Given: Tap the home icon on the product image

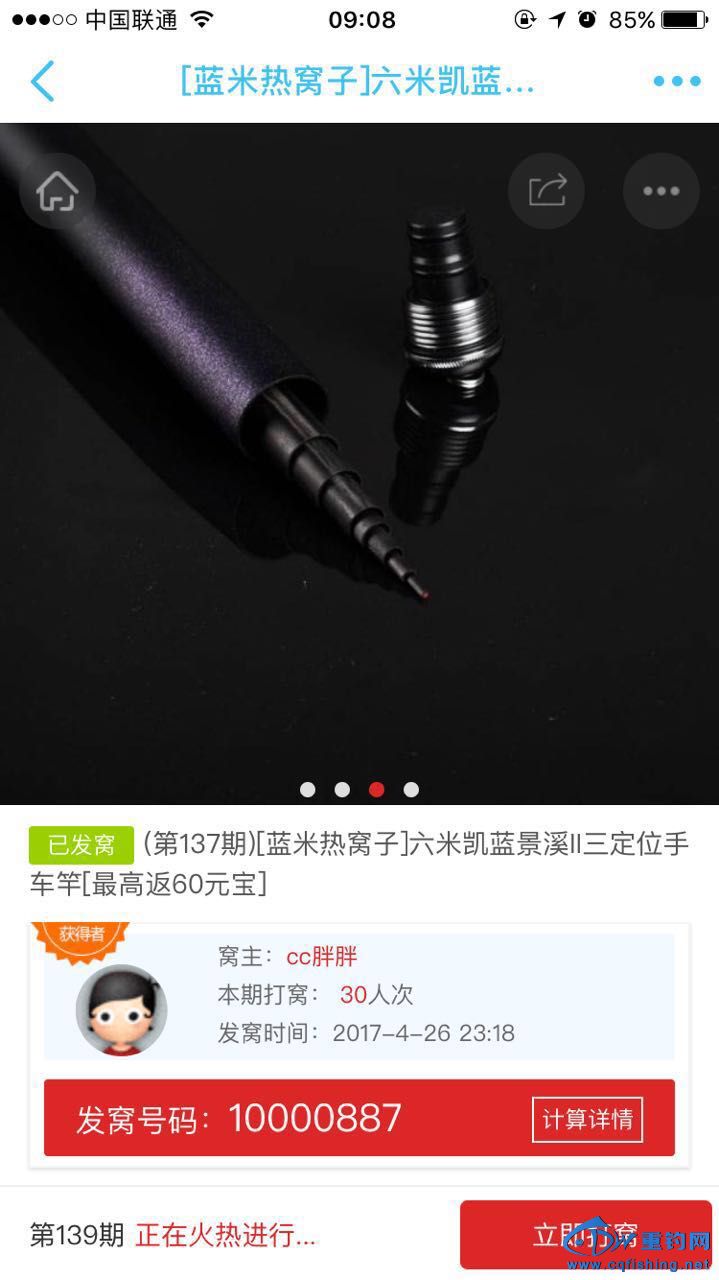Looking at the screenshot, I should click(58, 191).
